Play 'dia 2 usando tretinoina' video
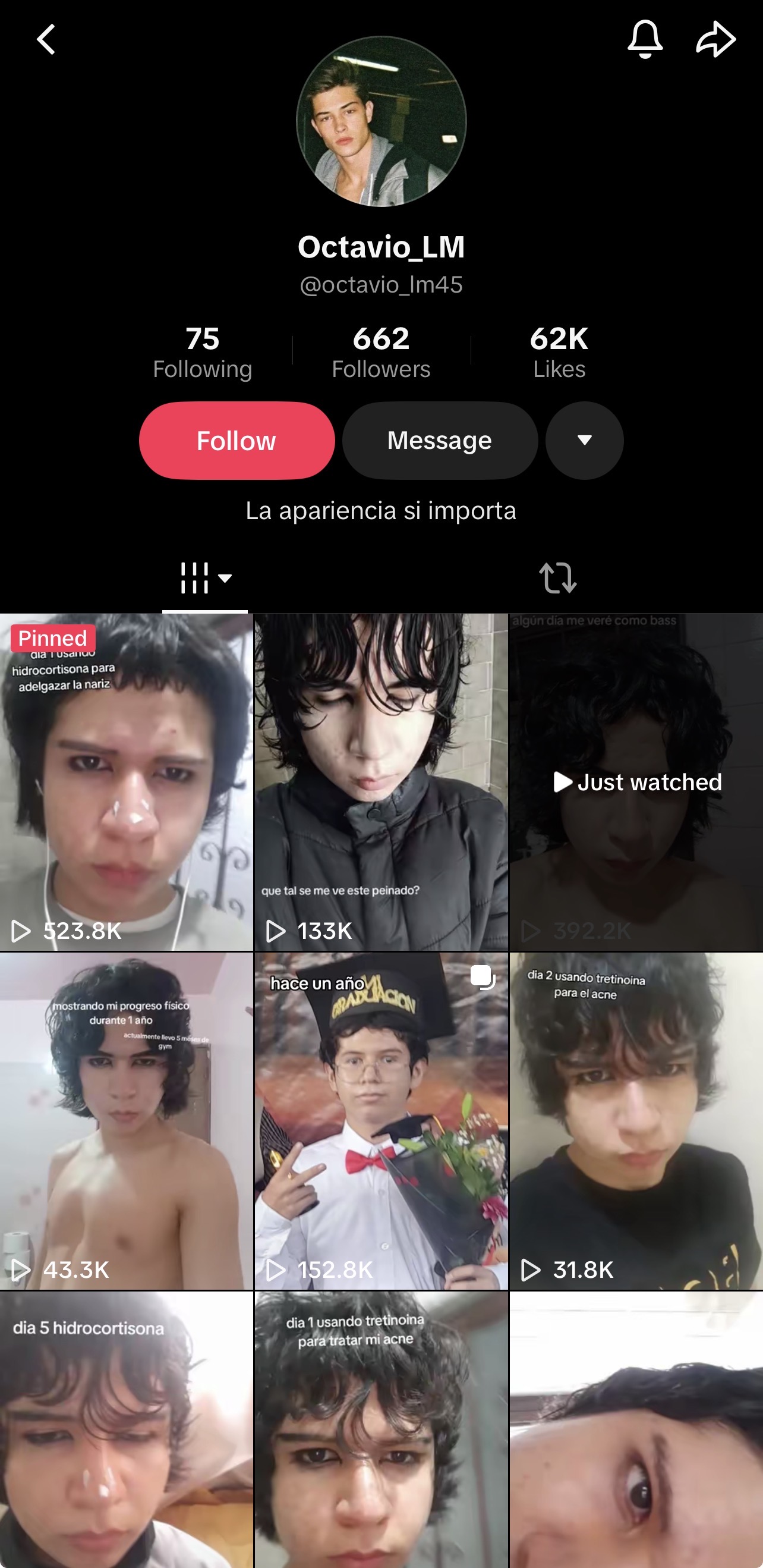Viewport: 763px width, 1568px height. (636, 1121)
